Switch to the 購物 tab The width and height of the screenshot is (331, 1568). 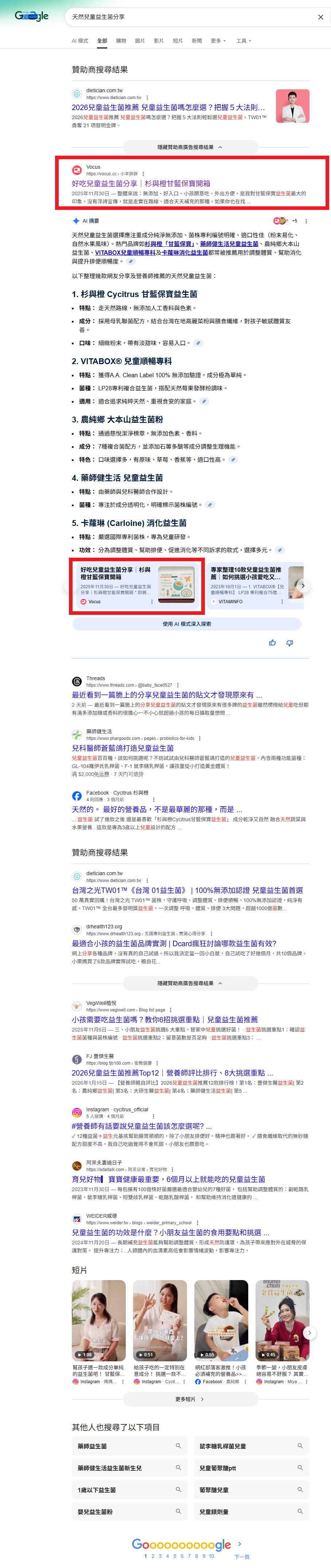point(121,41)
